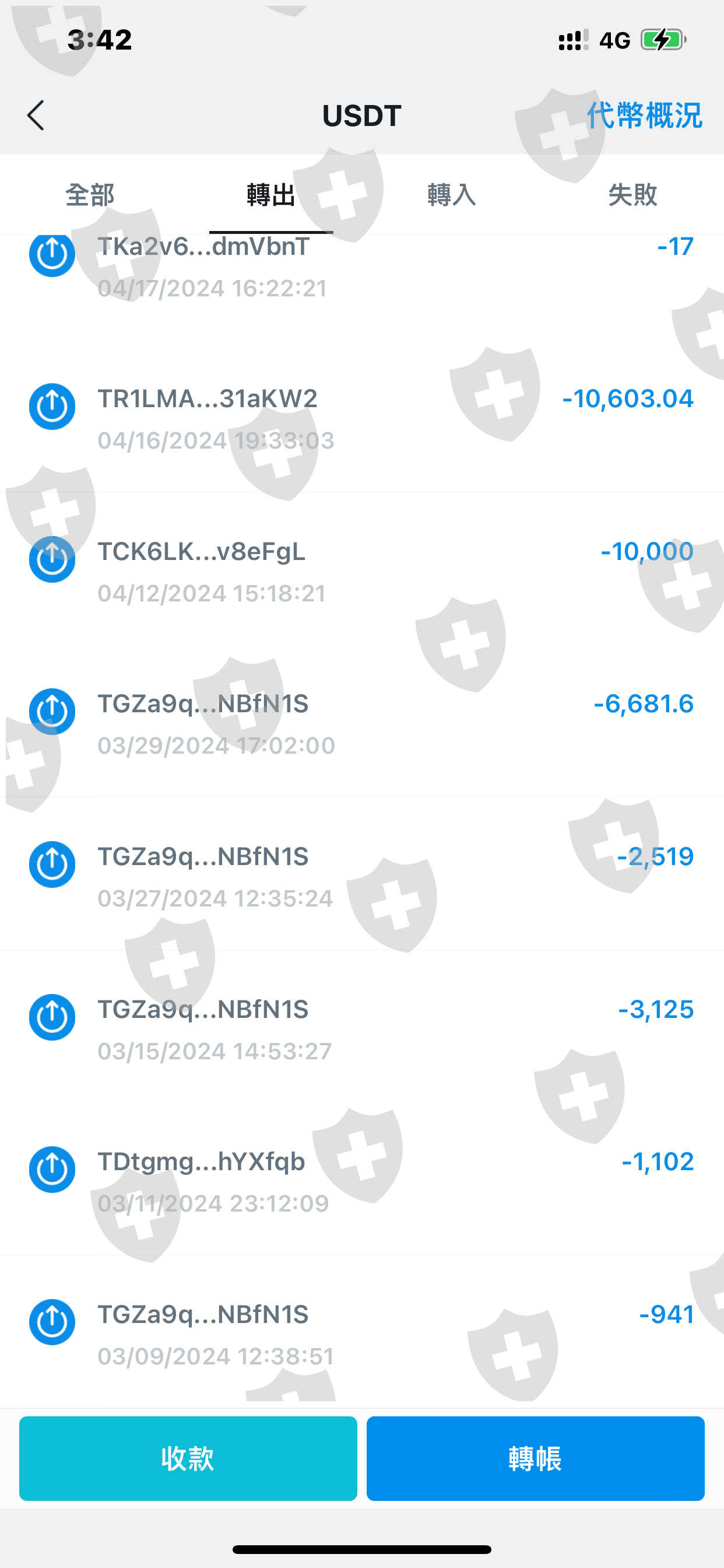Open the -6,681.6 transaction from 03/29/2024
Screen dimensions: 724x1568
pos(362,722)
